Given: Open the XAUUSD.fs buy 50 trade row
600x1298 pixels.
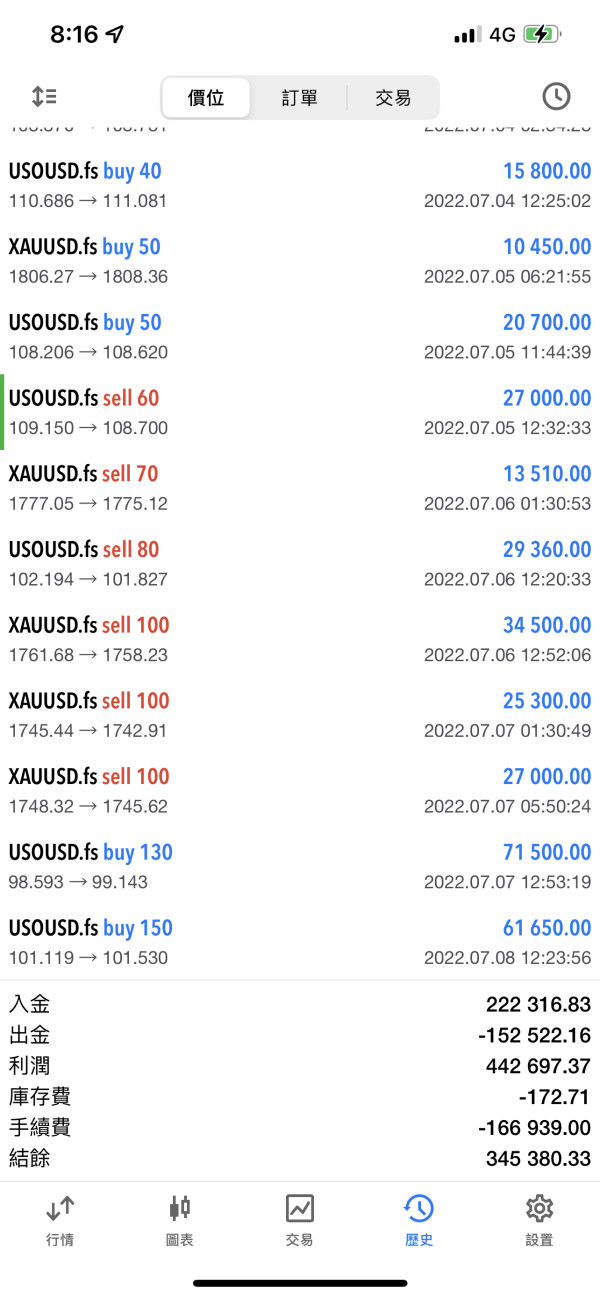Looking at the screenshot, I should pos(300,261).
